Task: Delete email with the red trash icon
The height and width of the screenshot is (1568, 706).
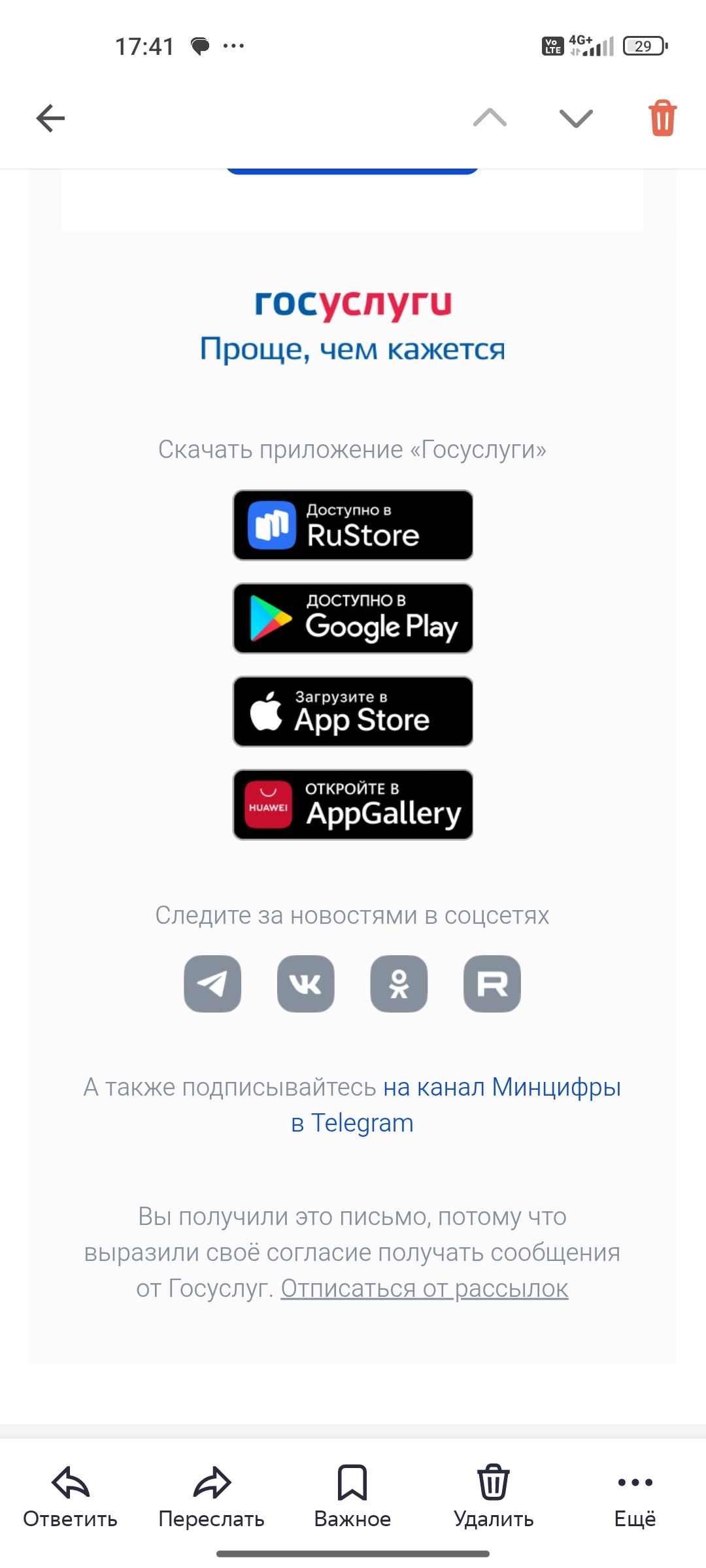Action: [662, 118]
